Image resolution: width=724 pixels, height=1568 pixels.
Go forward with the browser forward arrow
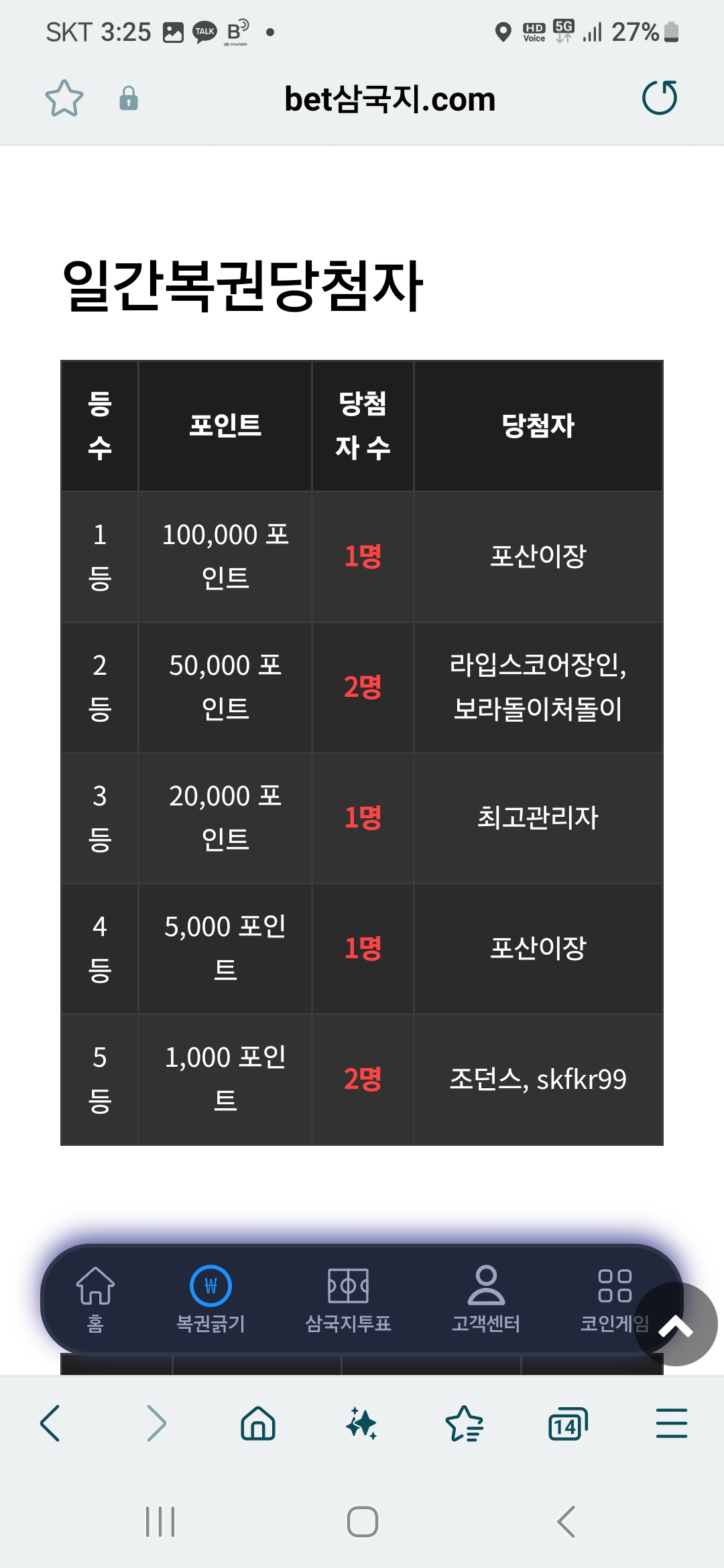click(156, 1423)
